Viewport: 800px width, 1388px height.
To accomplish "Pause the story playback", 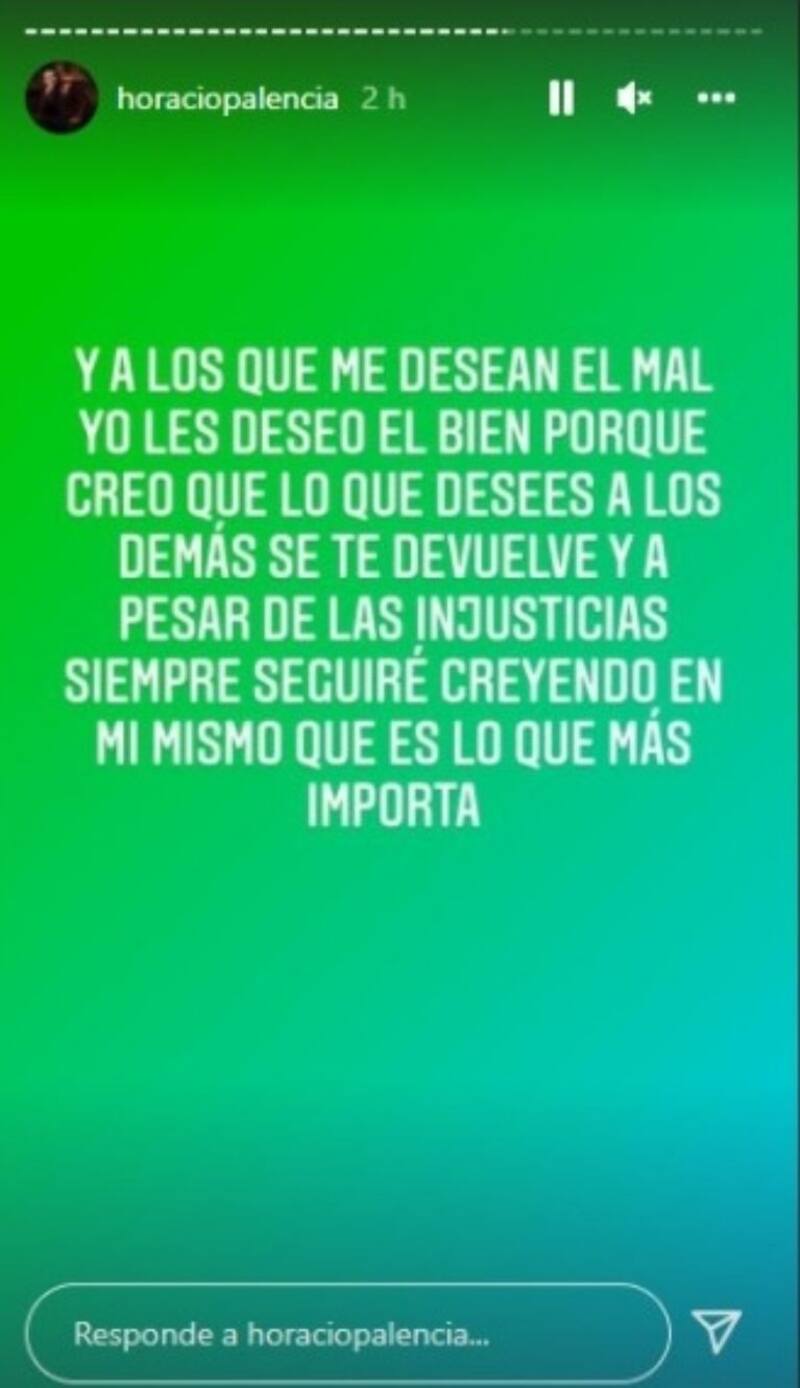I will (562, 98).
